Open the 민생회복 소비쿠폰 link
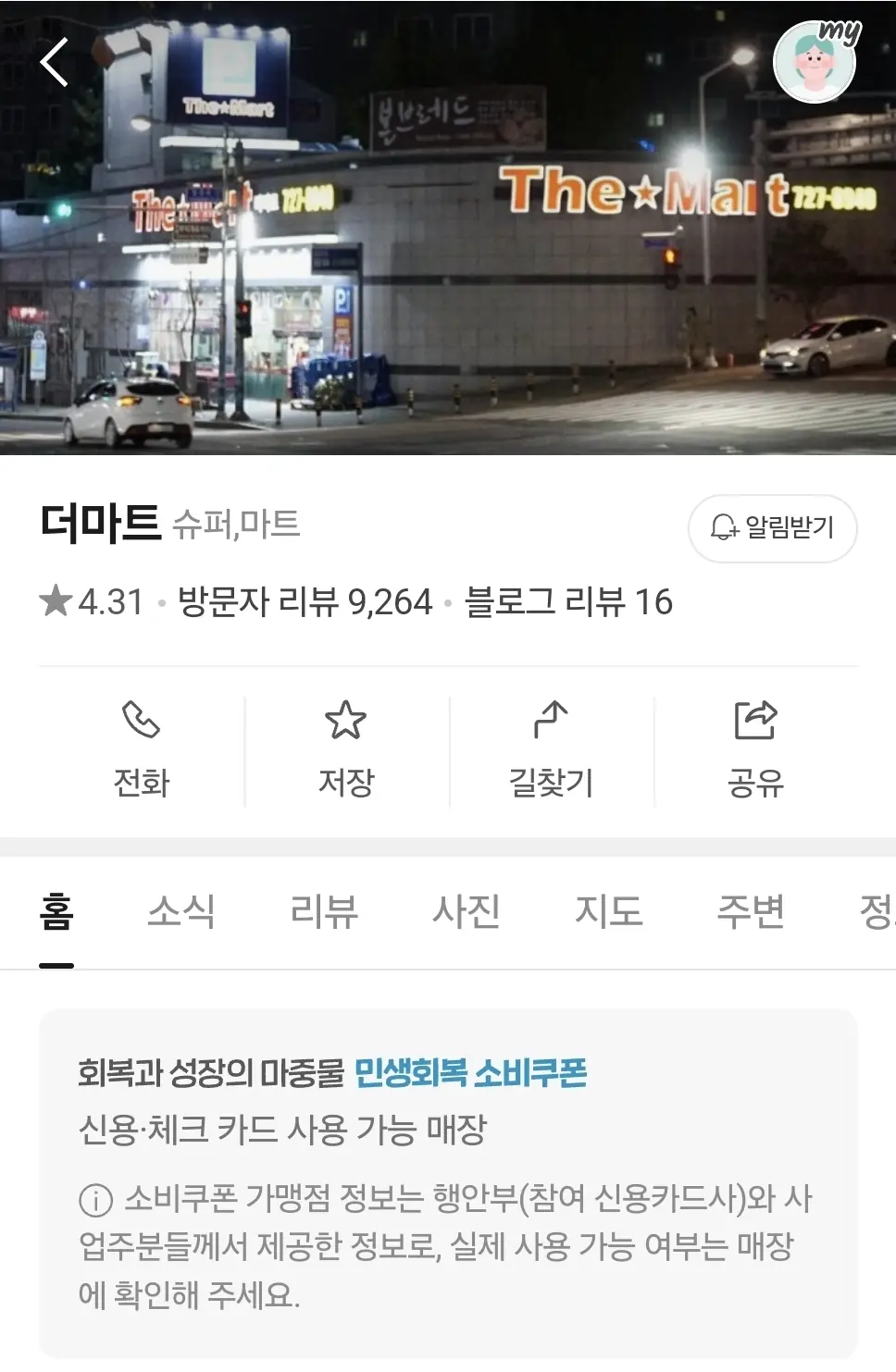Viewport: 896px width, 1372px height. 470,1074
